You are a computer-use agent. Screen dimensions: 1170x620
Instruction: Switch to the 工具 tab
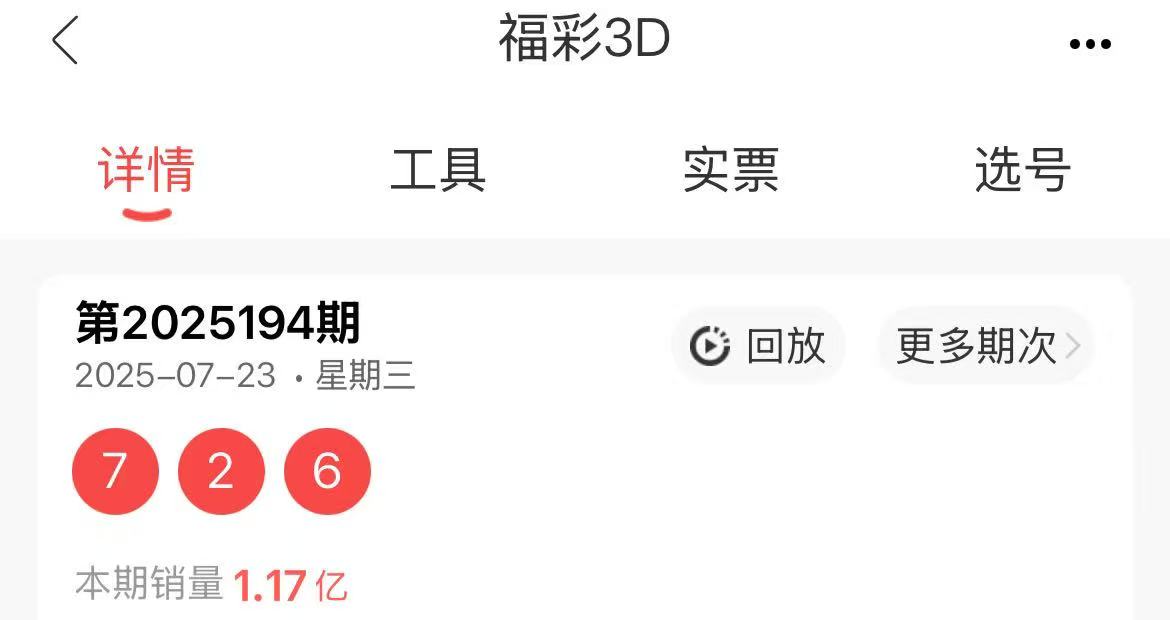(438, 170)
